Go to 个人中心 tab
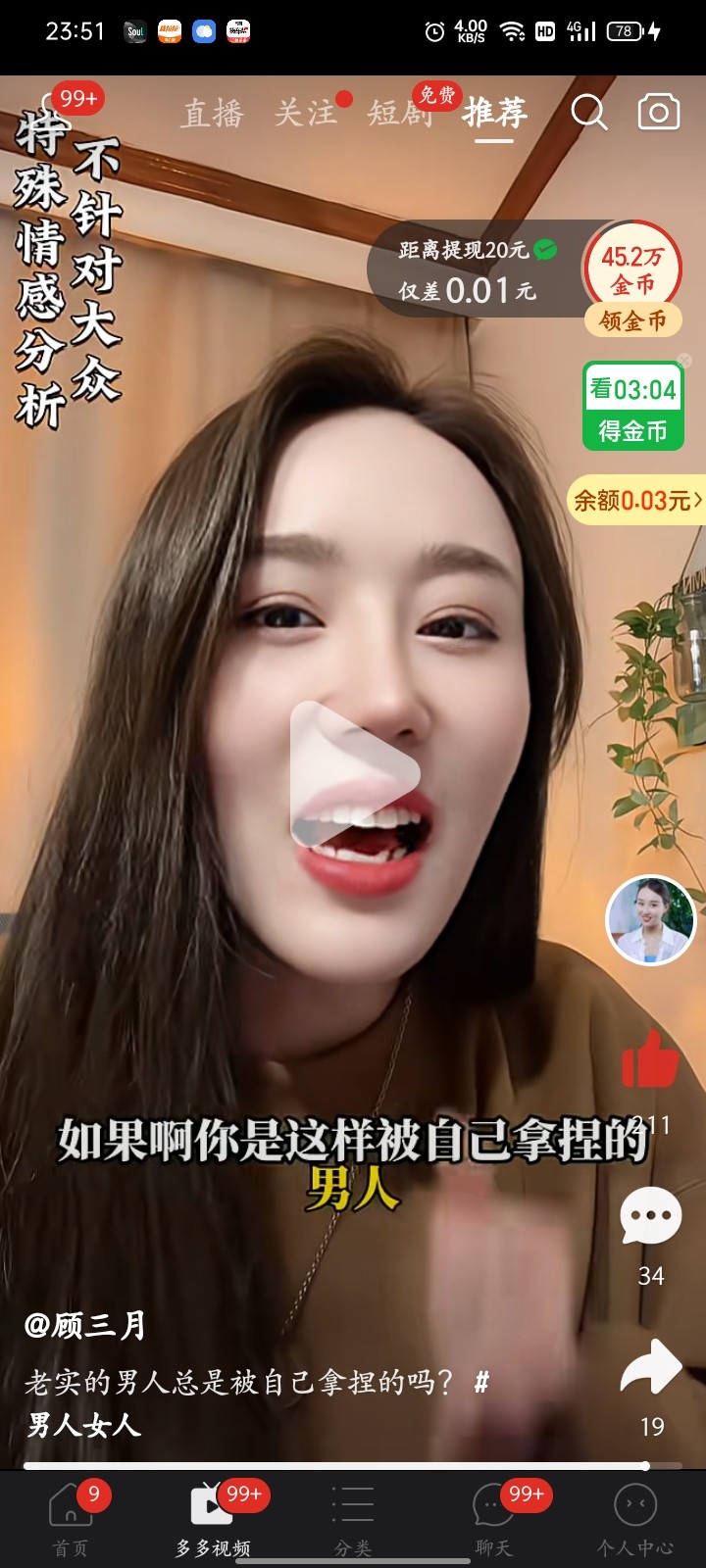Viewport: 706px width, 1568px height. (635, 1520)
